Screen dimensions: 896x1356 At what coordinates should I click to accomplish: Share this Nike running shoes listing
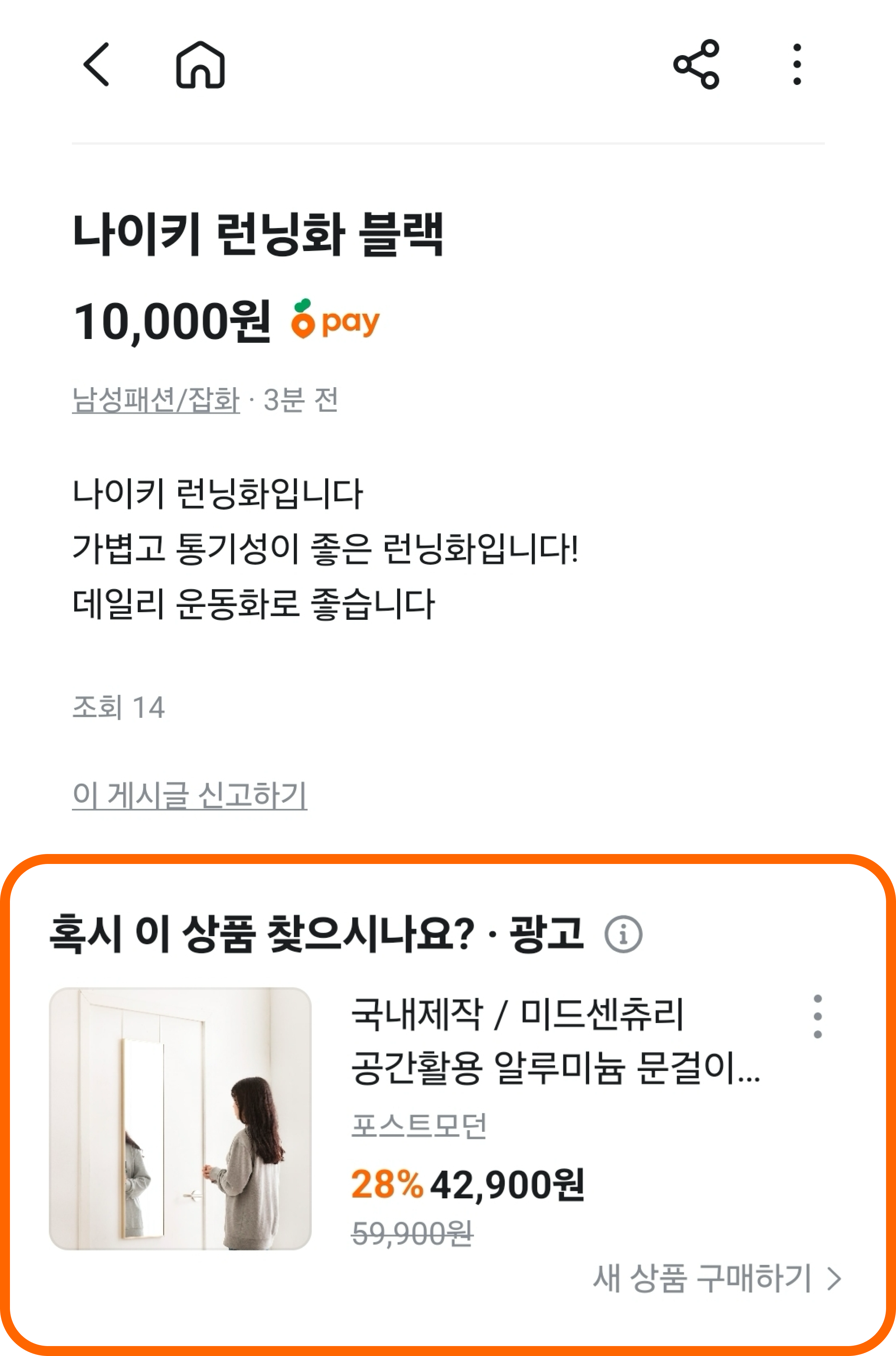(696, 65)
